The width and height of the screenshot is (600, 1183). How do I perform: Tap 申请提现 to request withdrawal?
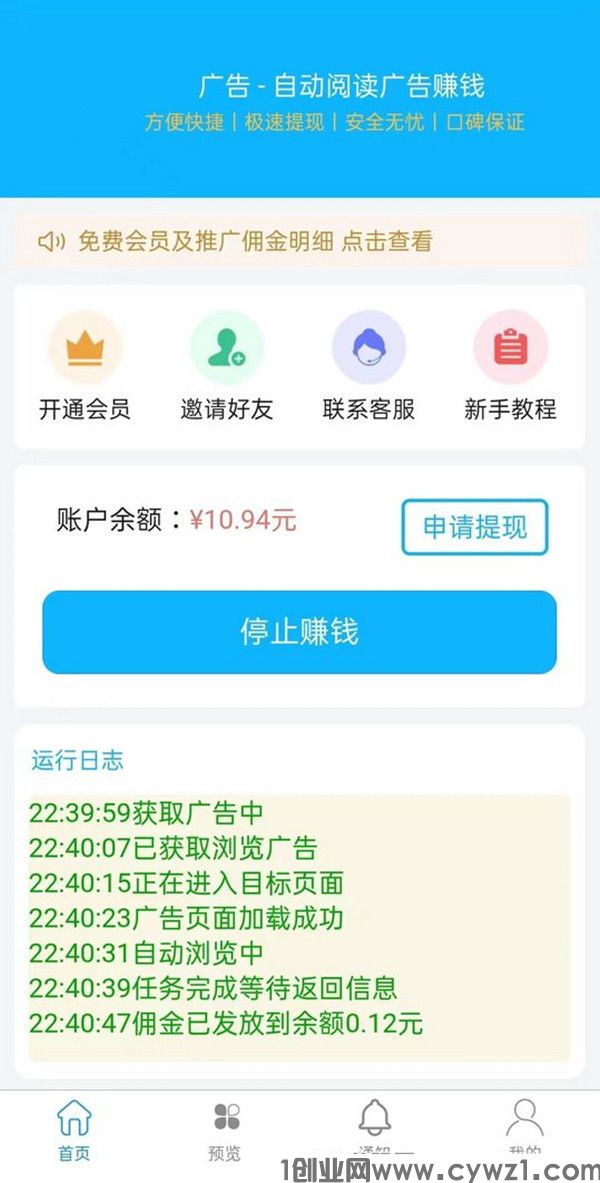click(x=475, y=527)
